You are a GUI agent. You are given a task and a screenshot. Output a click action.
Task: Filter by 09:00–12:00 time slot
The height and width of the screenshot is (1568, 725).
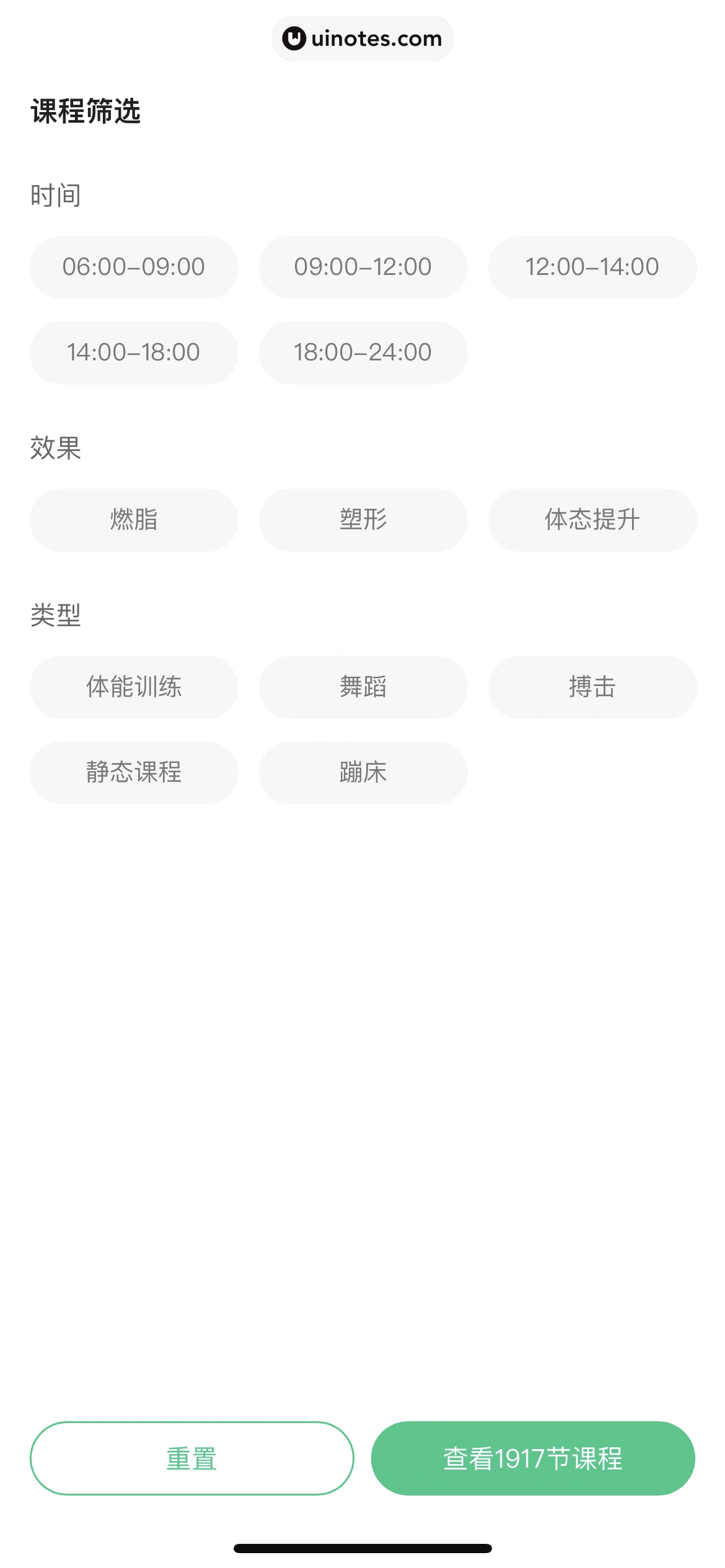tap(363, 267)
